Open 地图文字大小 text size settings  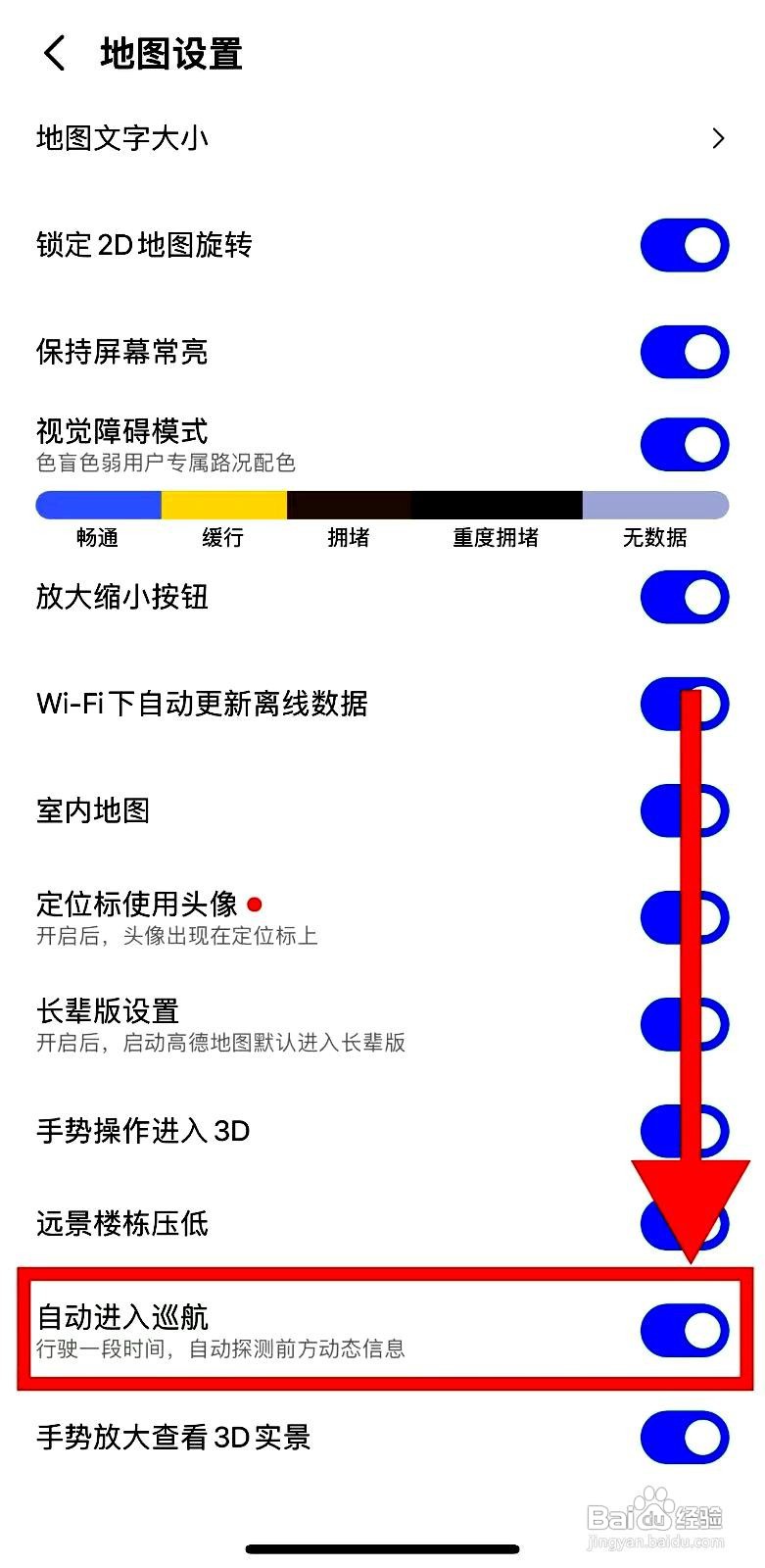[x=382, y=138]
